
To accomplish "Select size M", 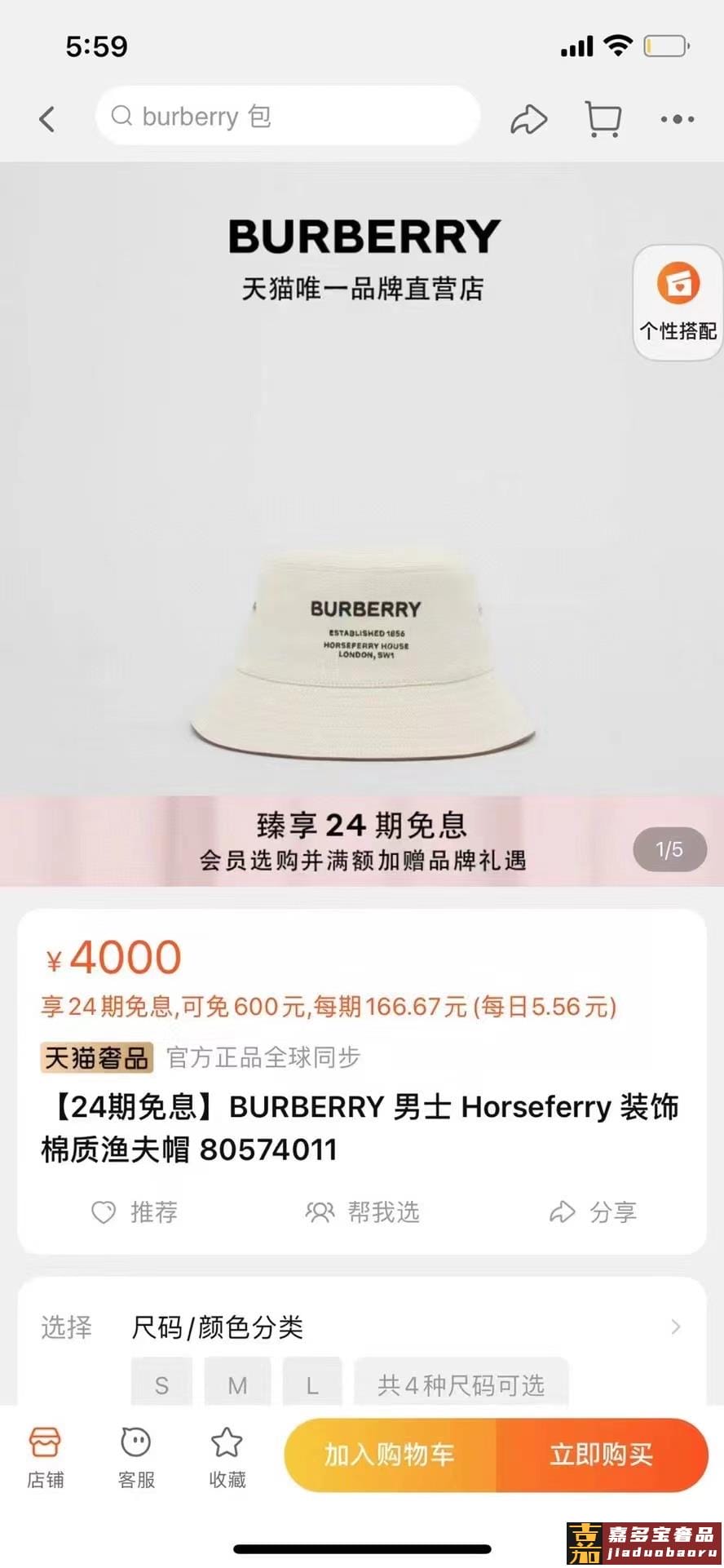I will click(x=237, y=1384).
